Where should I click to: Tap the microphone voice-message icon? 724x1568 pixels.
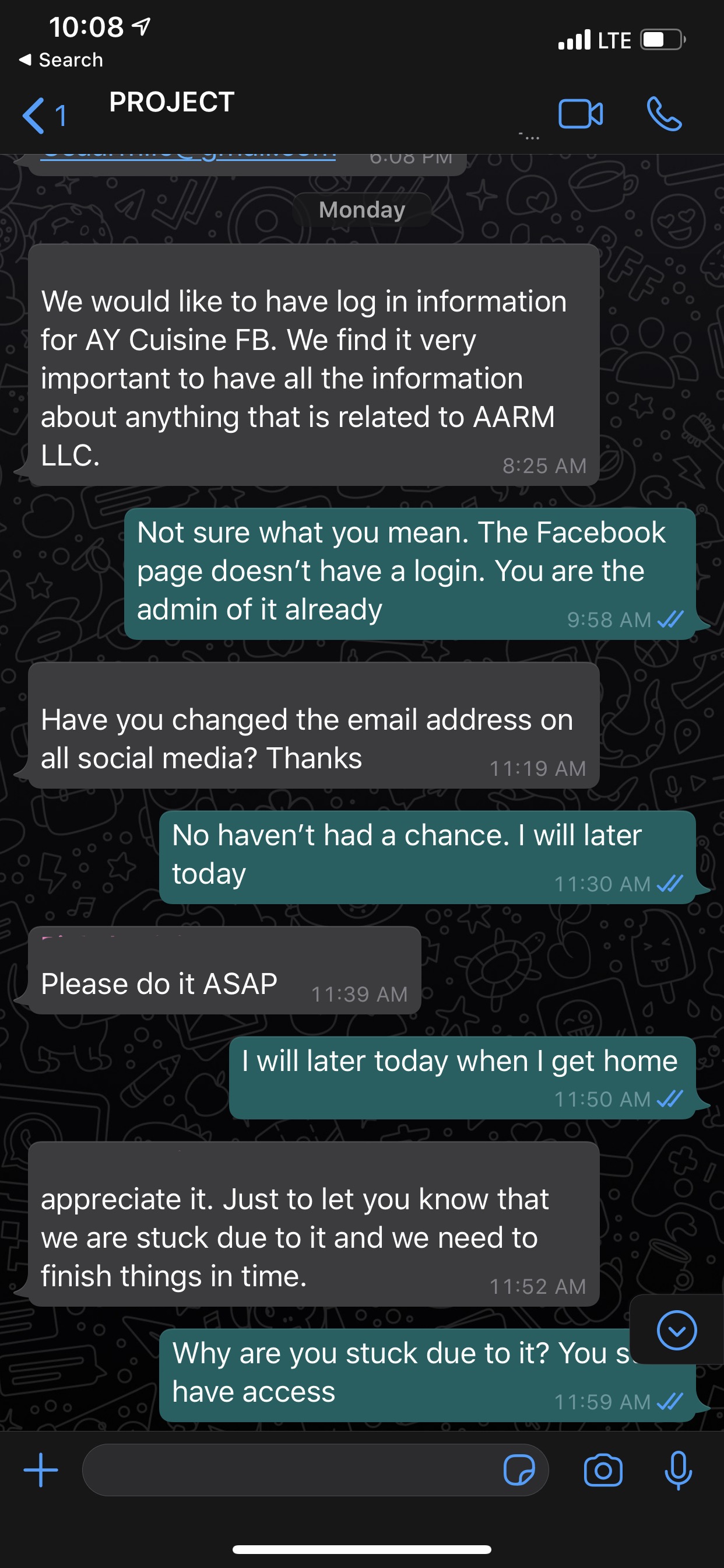(678, 1470)
